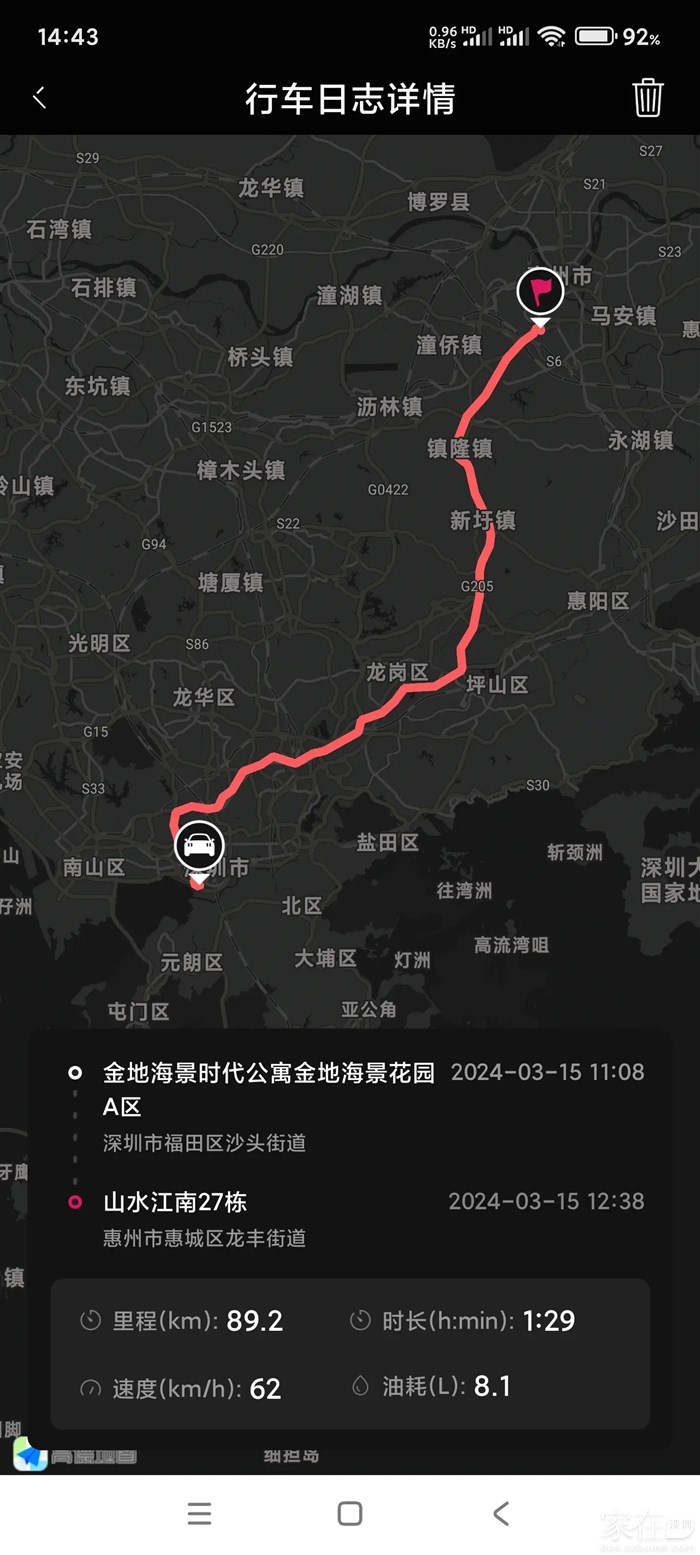The height and width of the screenshot is (1555, 700).
Task: Tap the system home button
Action: [x=350, y=1513]
